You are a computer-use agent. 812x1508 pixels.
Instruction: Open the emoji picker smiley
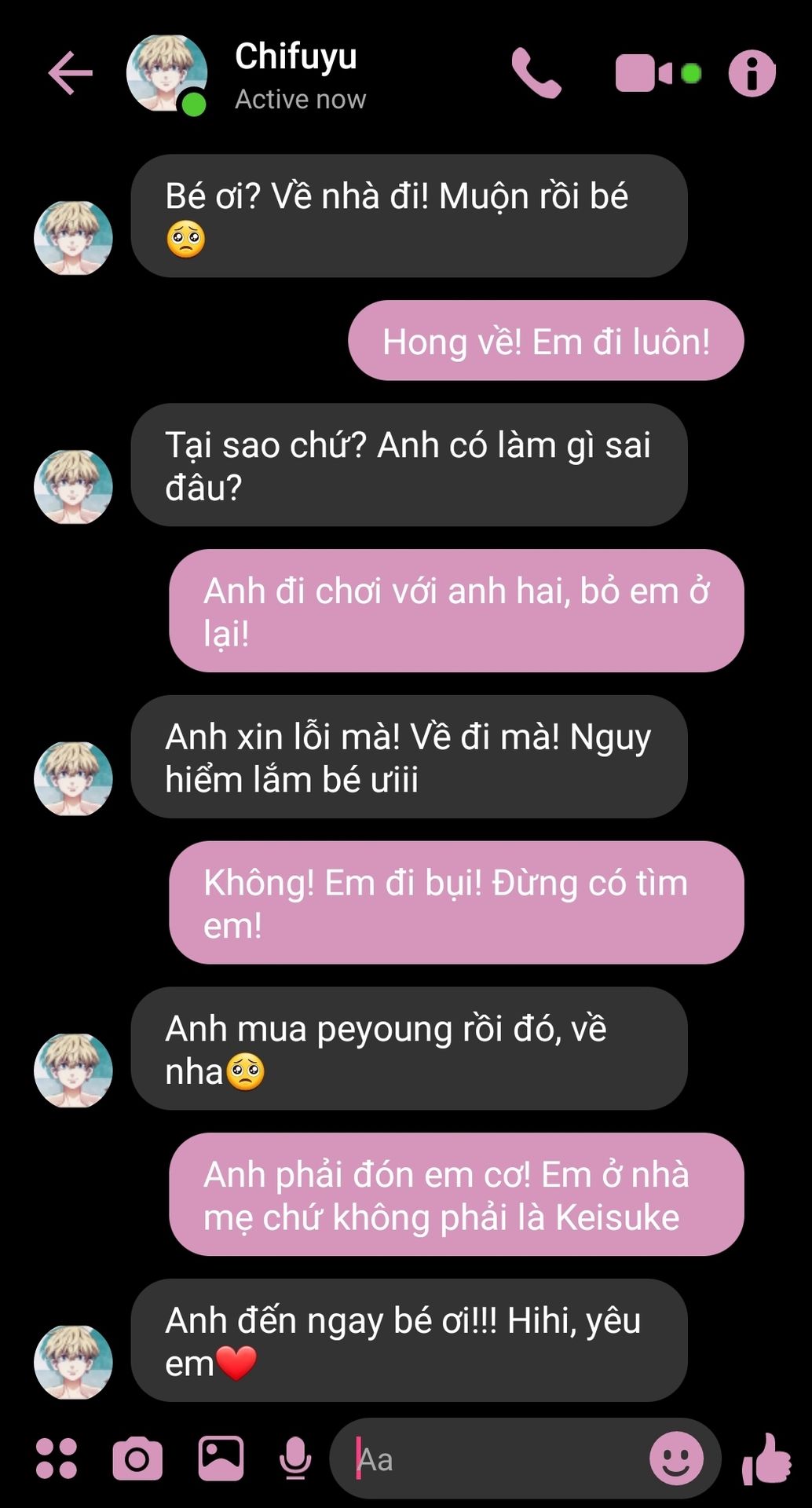click(x=675, y=1459)
